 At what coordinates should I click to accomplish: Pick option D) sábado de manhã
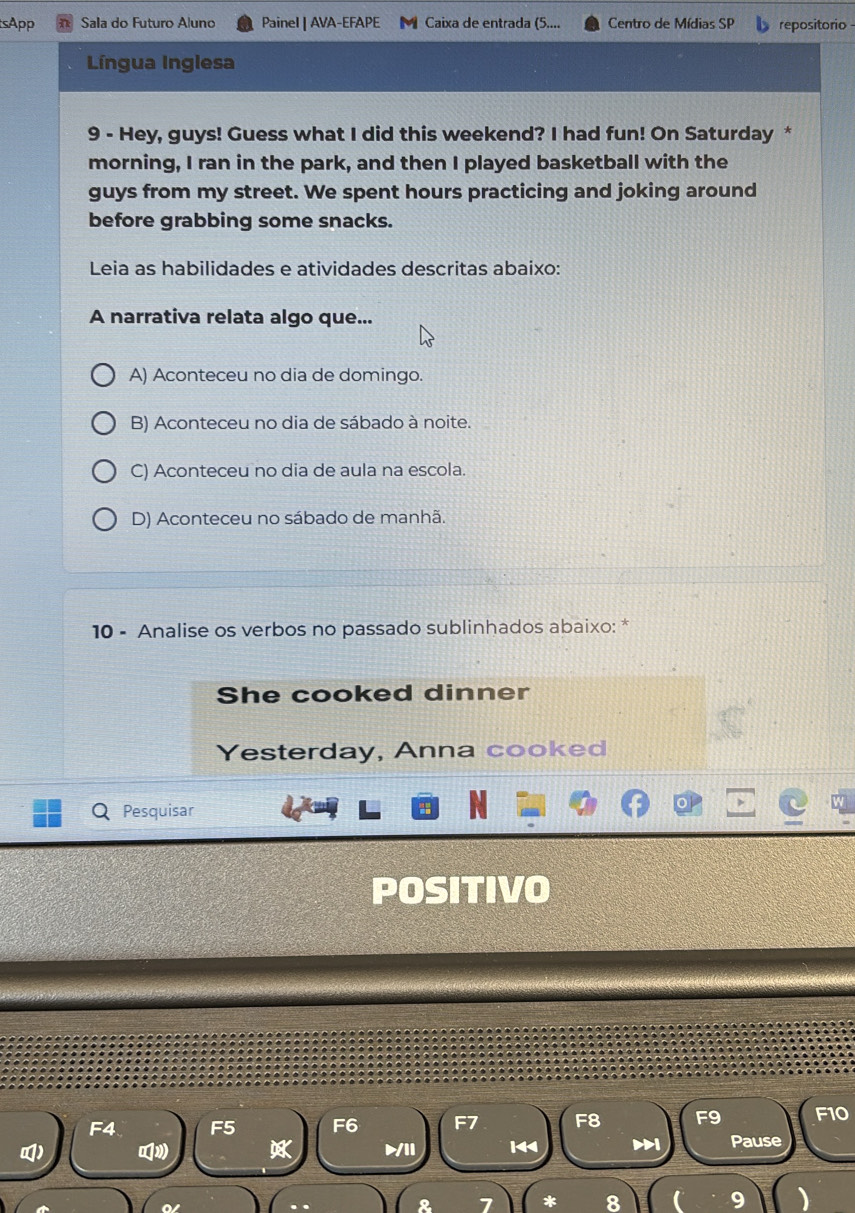pos(103,519)
